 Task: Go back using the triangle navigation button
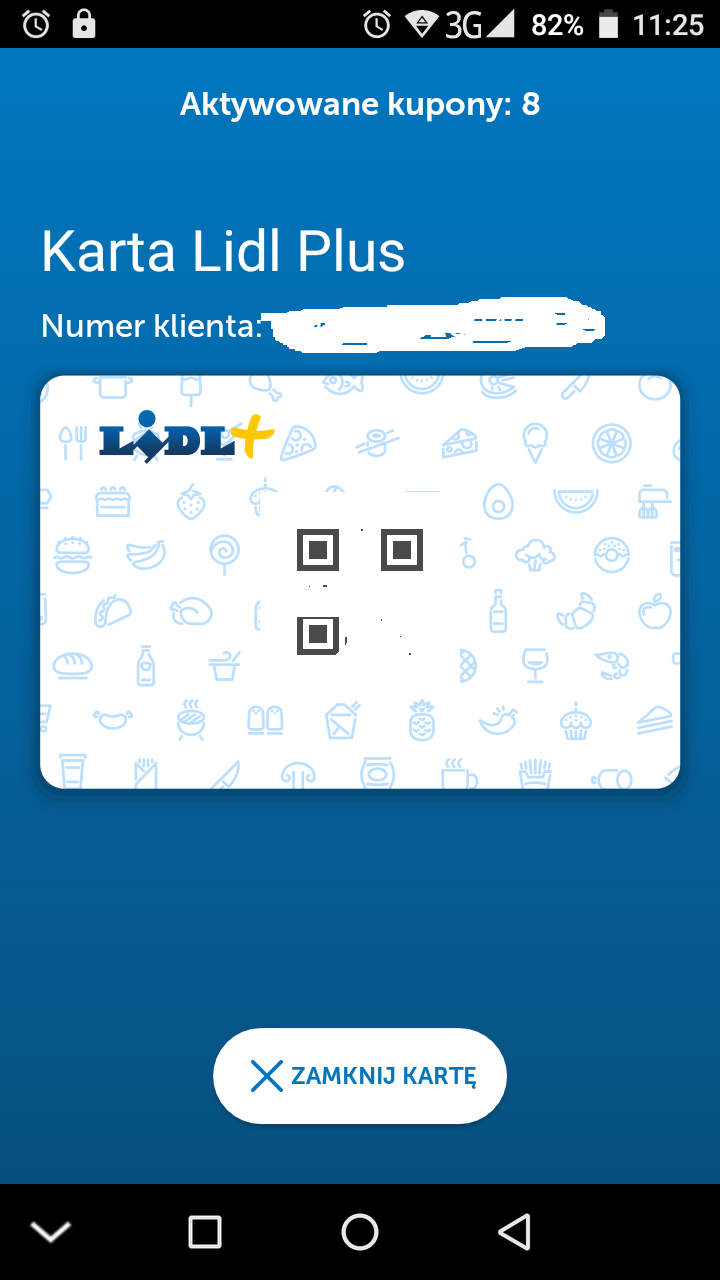click(515, 1232)
